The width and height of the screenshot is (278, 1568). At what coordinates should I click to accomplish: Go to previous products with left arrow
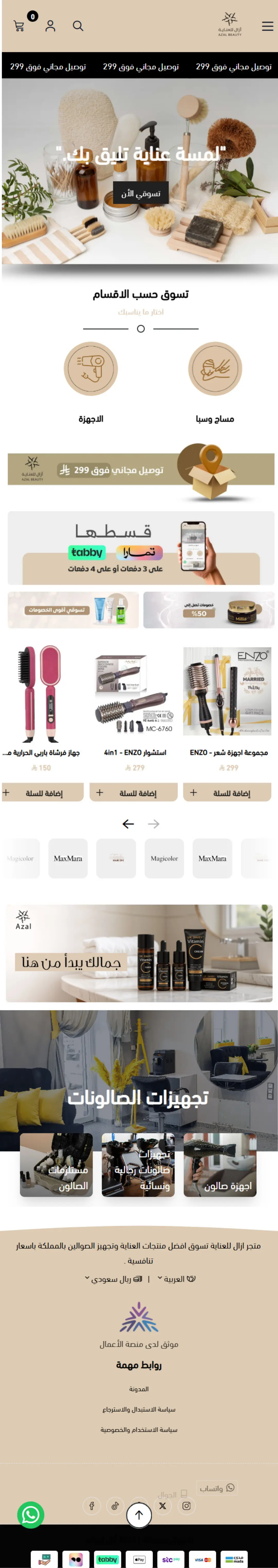(128, 824)
